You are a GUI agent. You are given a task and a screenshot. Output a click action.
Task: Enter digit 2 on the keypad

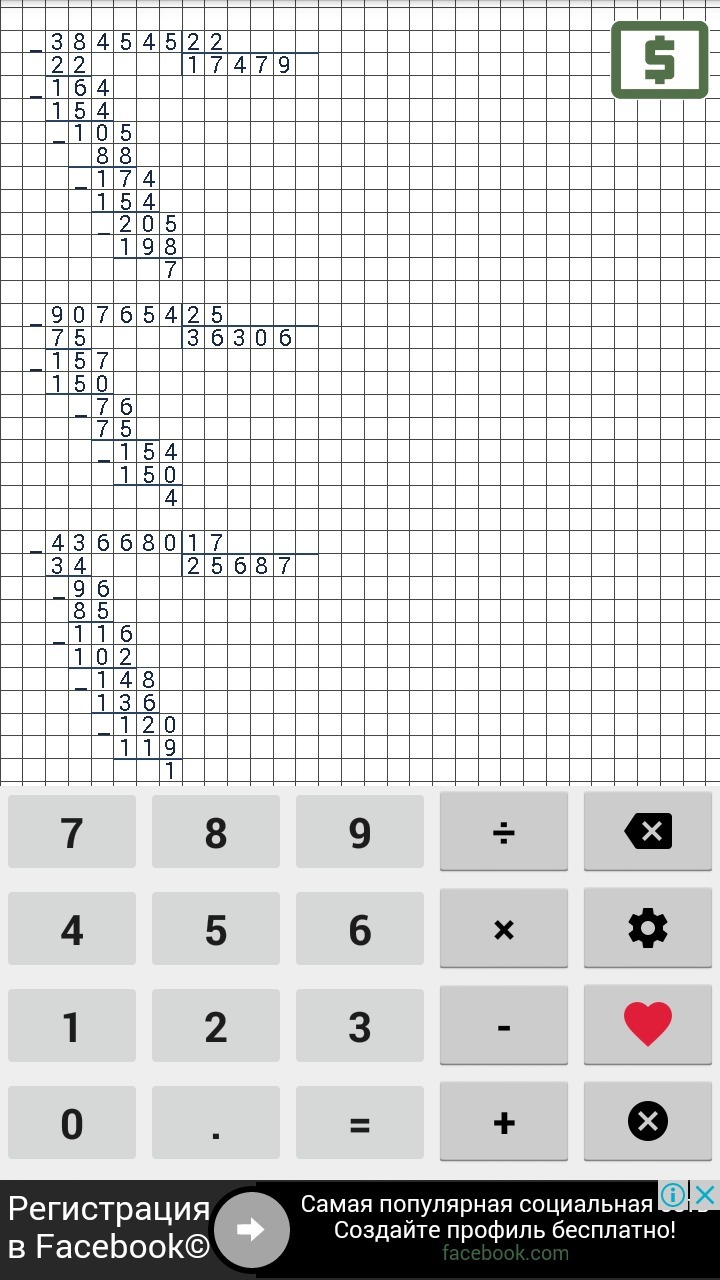point(216,1026)
